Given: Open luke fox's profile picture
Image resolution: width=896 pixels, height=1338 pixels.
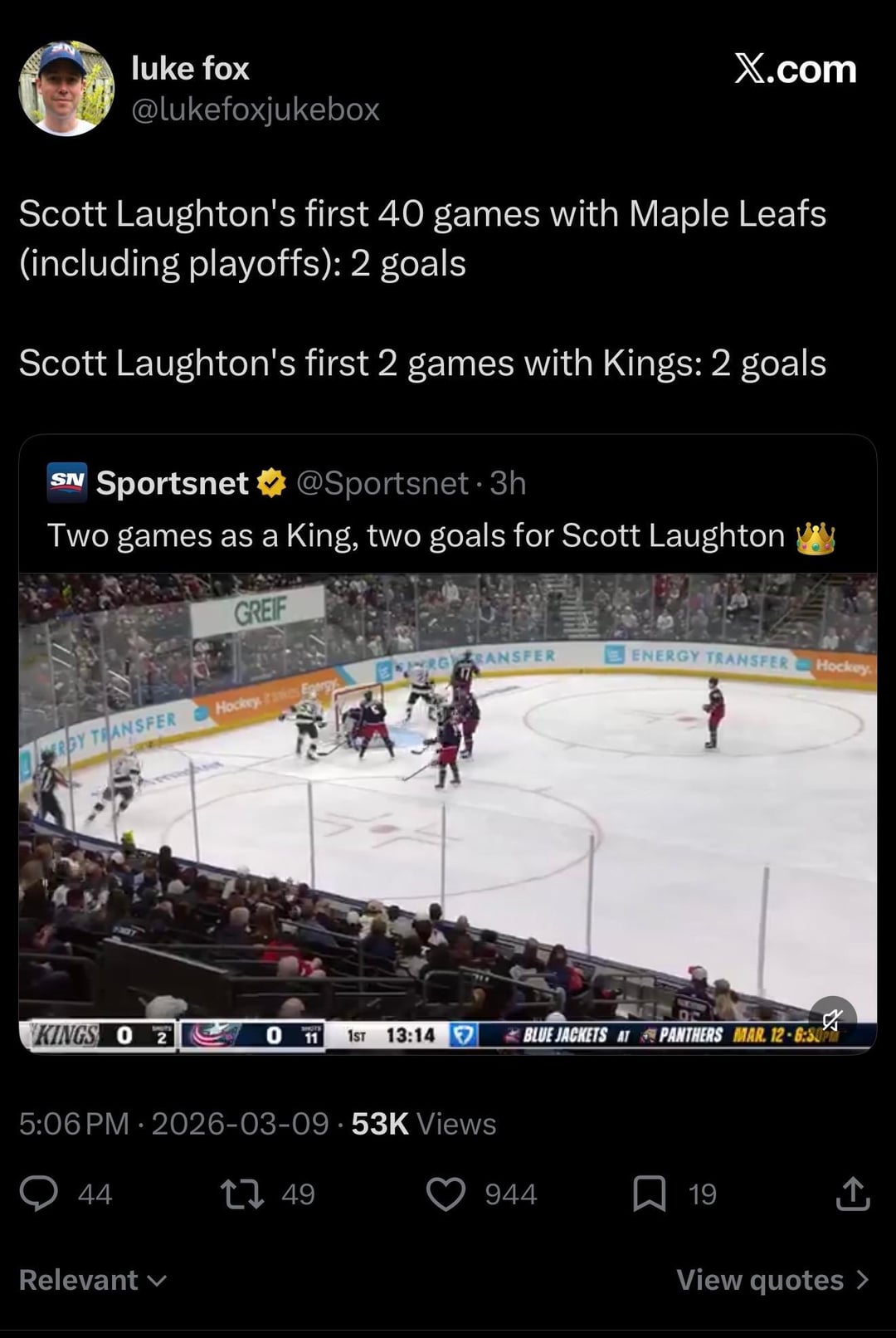Looking at the screenshot, I should tap(66, 88).
